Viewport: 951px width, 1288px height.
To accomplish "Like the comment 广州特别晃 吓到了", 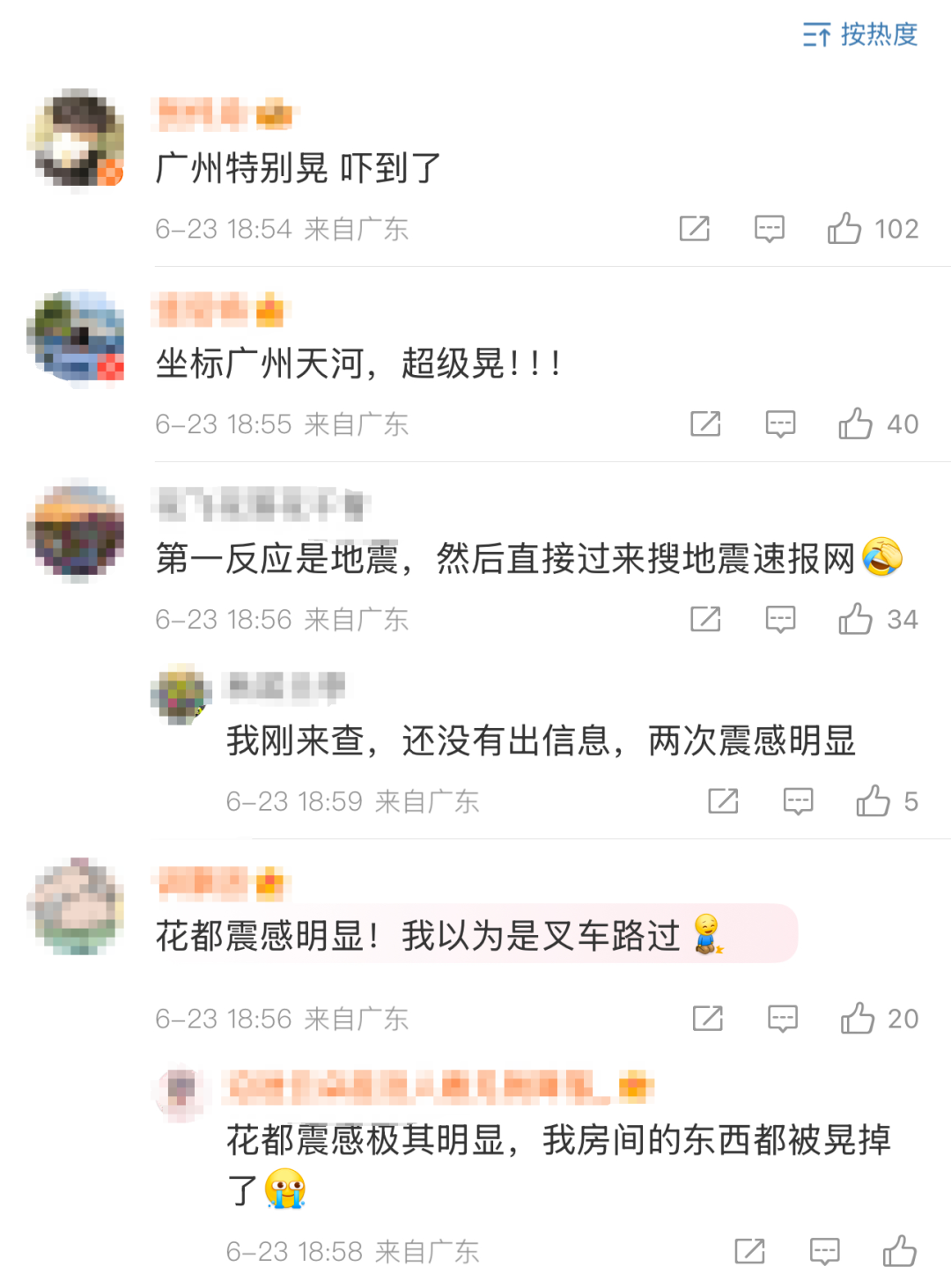I will [x=844, y=229].
